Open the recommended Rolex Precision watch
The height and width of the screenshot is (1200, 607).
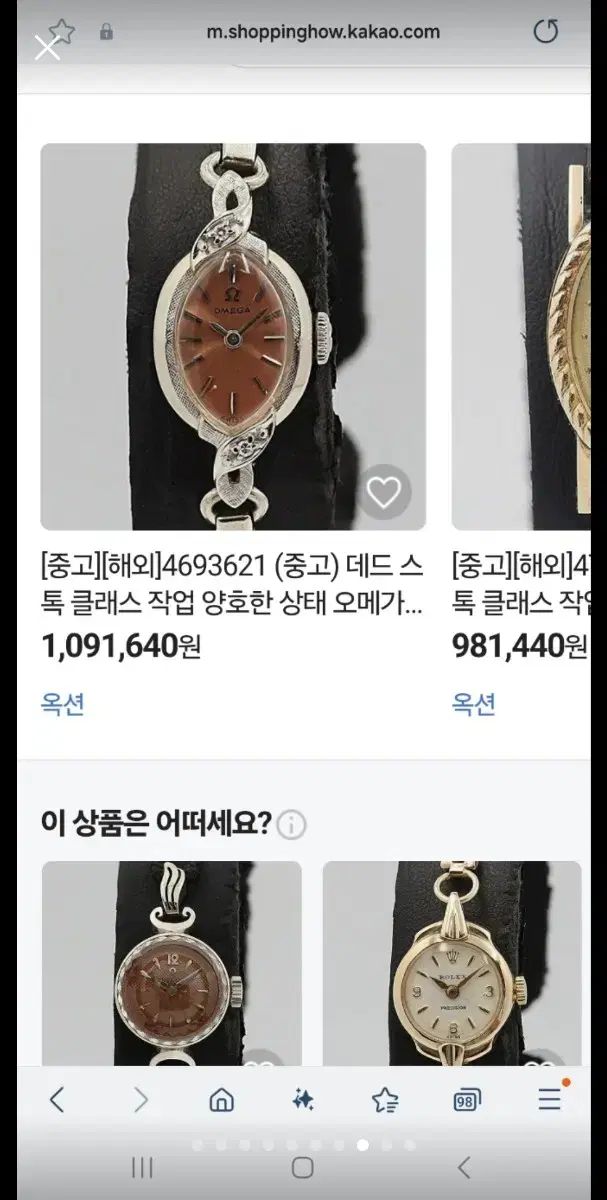pos(451,962)
